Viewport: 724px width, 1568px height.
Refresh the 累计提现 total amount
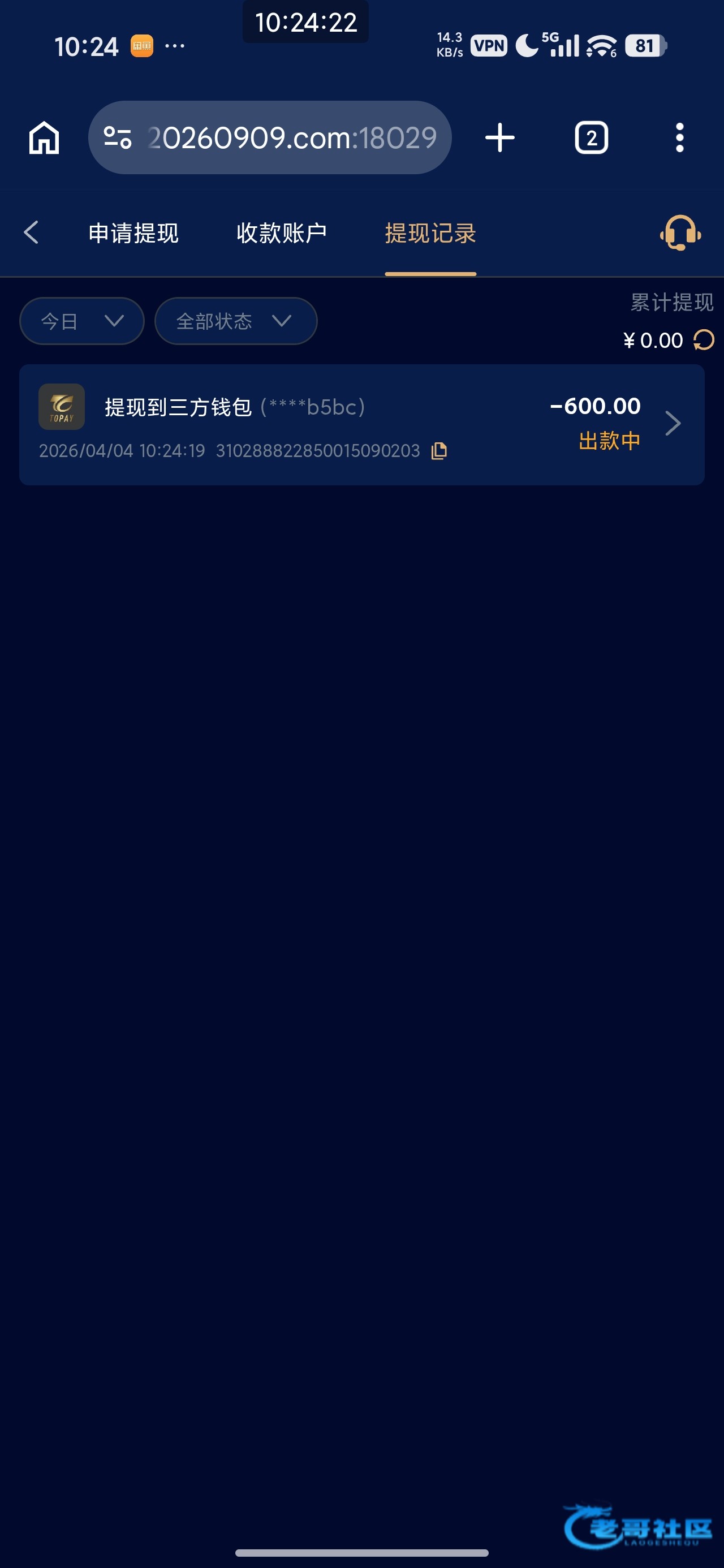coord(704,339)
